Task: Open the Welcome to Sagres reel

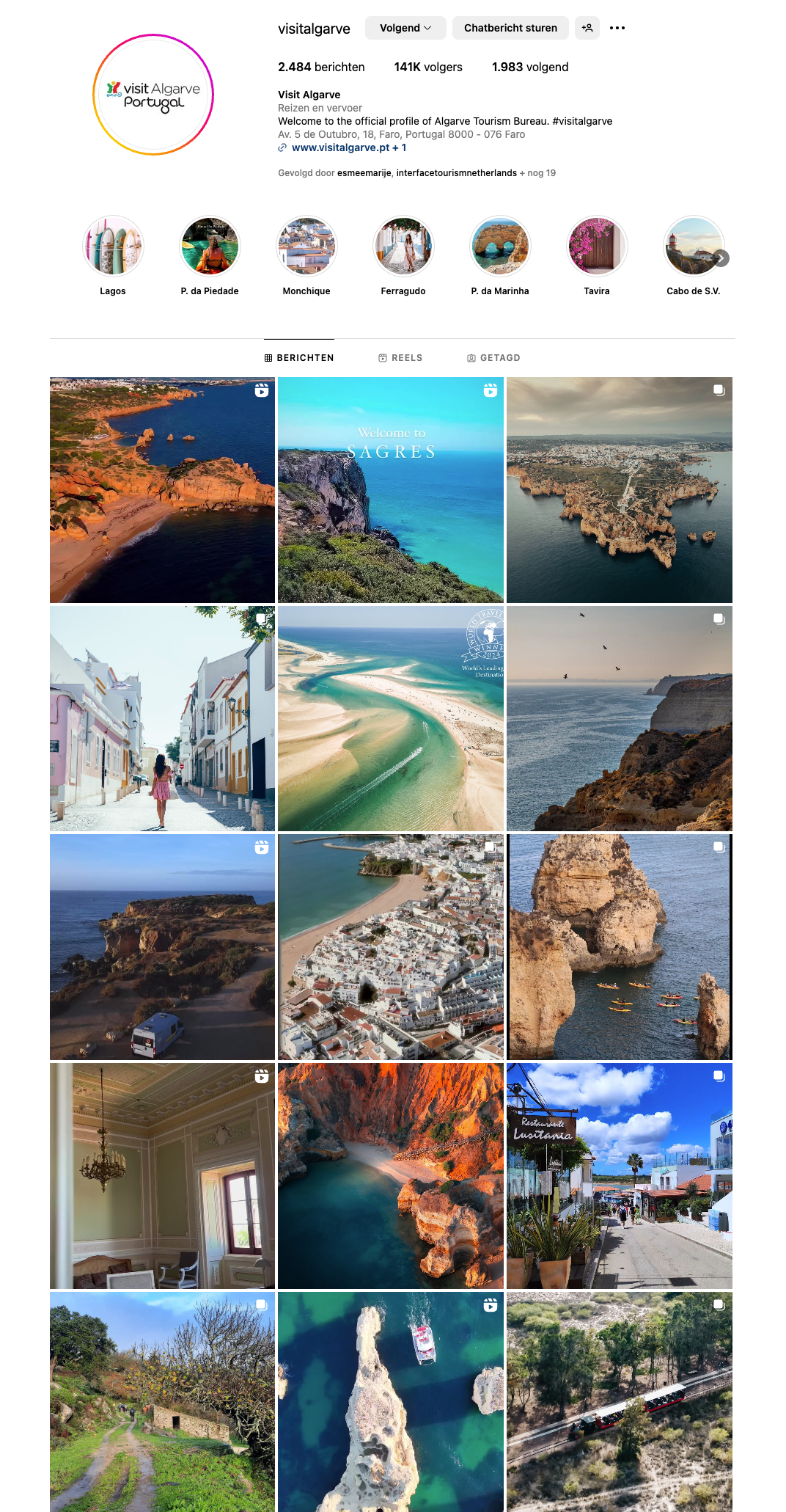Action: click(x=391, y=490)
